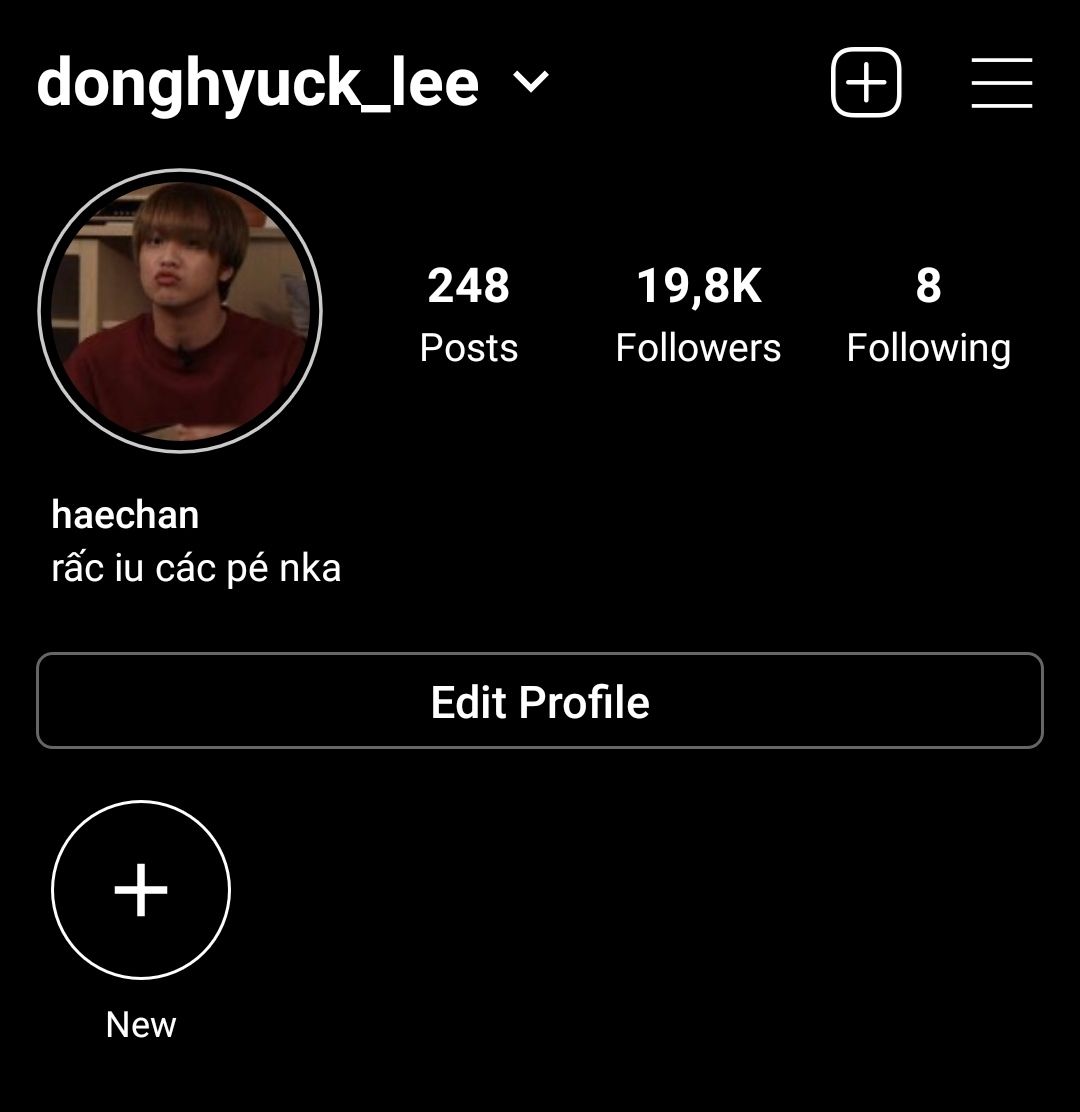The height and width of the screenshot is (1112, 1080).
Task: Open the account switcher dropdown
Action: pos(530,82)
